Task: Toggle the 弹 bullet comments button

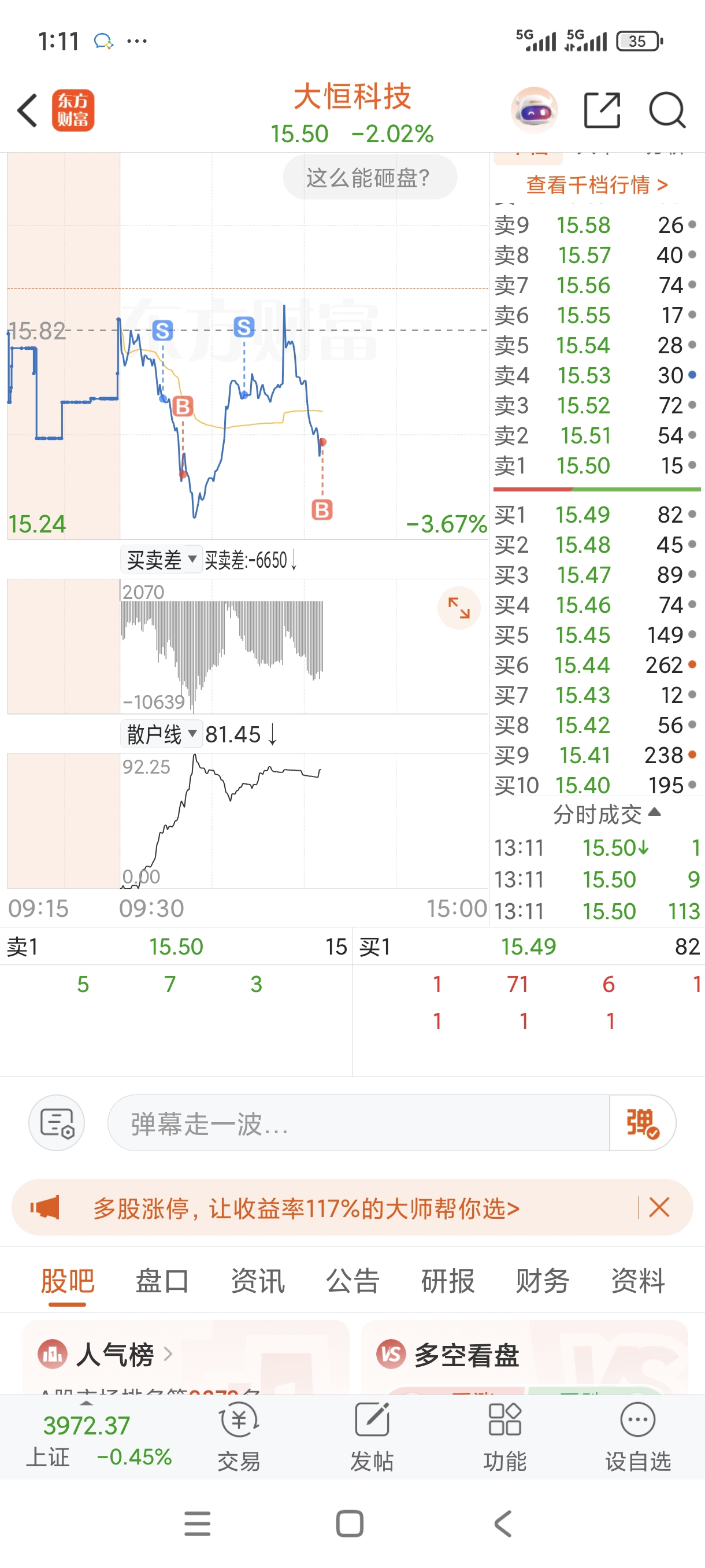Action: tap(643, 1123)
